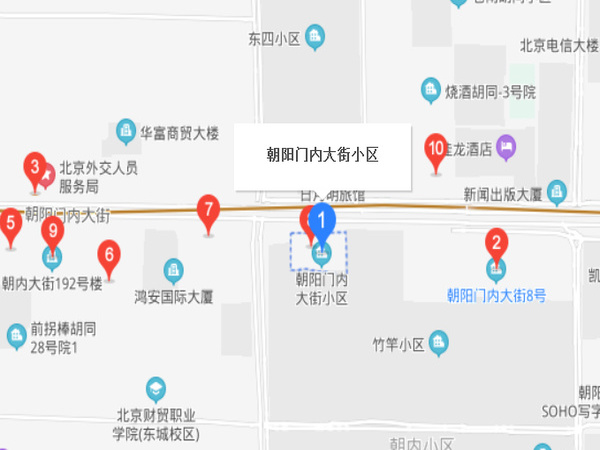
Task: Select red marker number 2
Action: tap(495, 243)
